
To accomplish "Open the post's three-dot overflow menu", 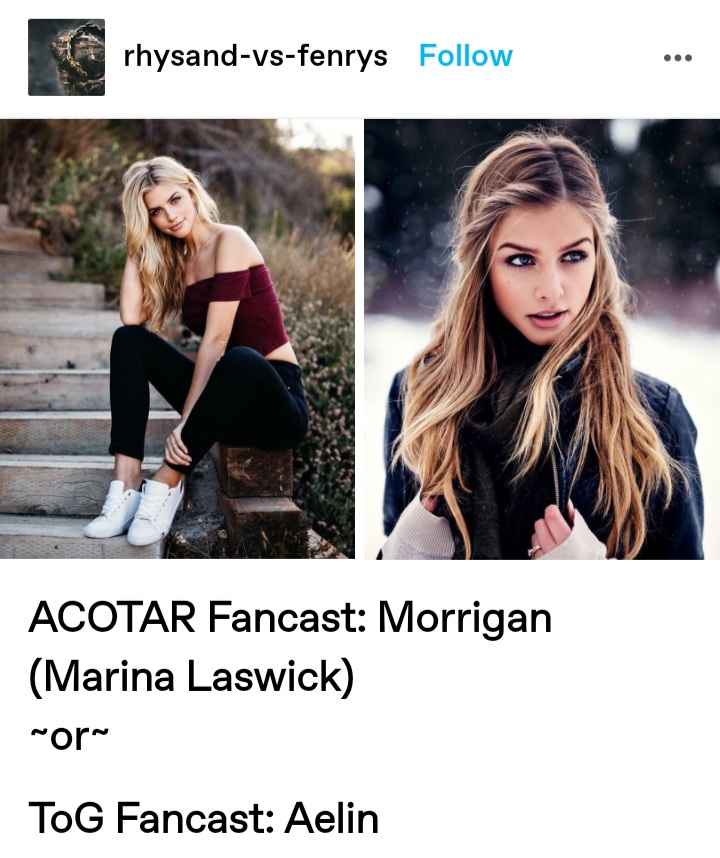I will (x=677, y=58).
